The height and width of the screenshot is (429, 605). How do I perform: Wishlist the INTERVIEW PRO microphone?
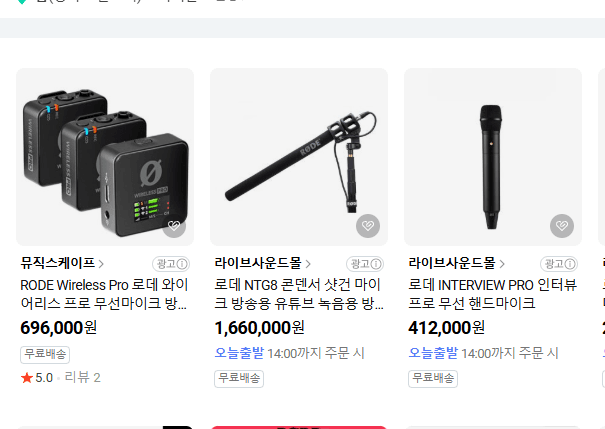(x=562, y=226)
